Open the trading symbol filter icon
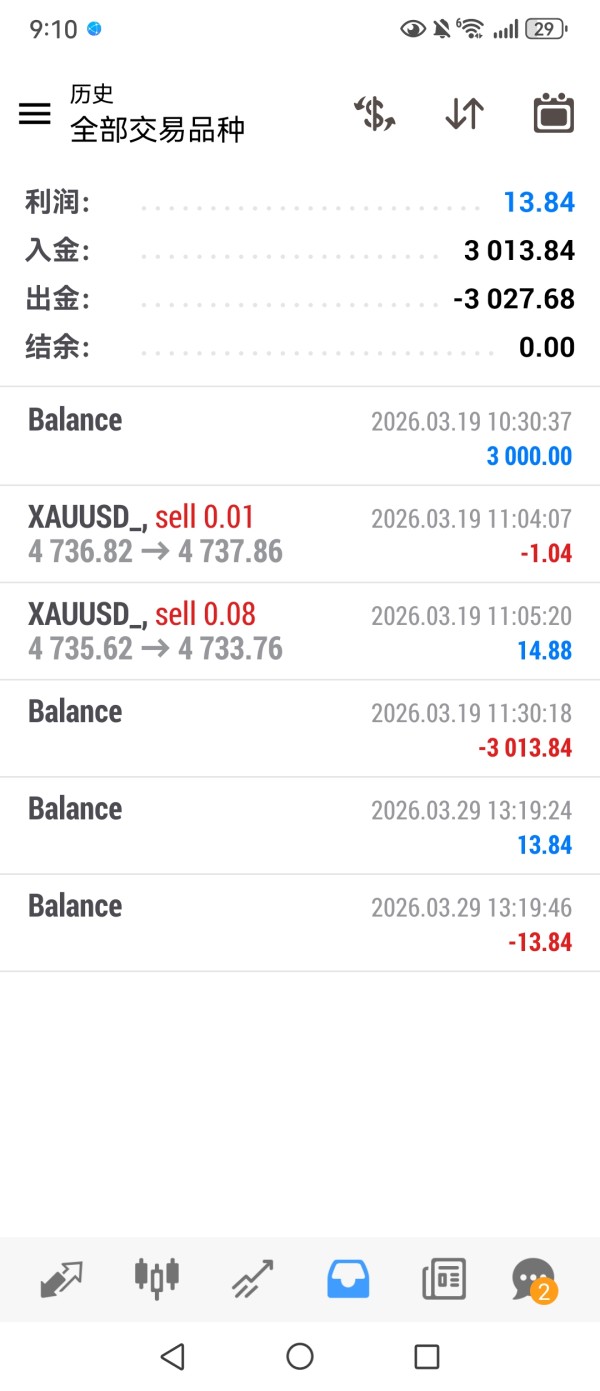Viewport: 600px width, 1391px height. 375,114
